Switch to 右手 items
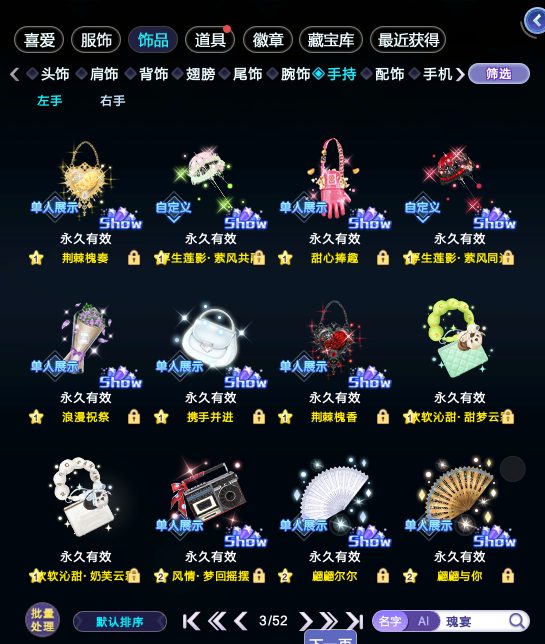The height and width of the screenshot is (644, 545). [112, 101]
